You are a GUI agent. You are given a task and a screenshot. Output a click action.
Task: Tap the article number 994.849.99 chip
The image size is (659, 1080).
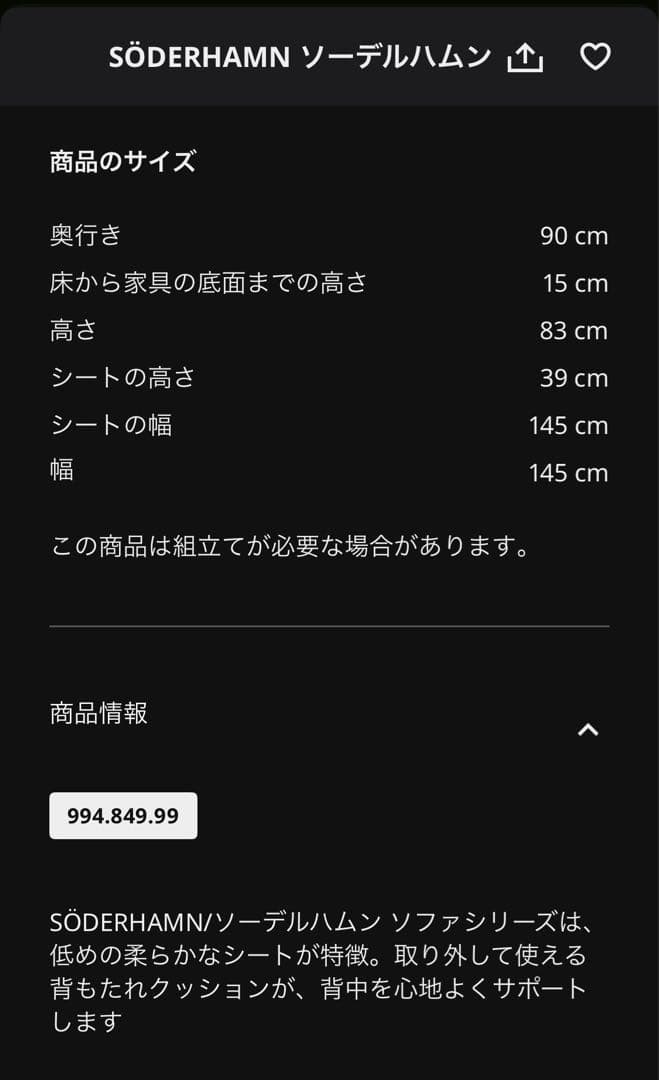click(x=123, y=815)
